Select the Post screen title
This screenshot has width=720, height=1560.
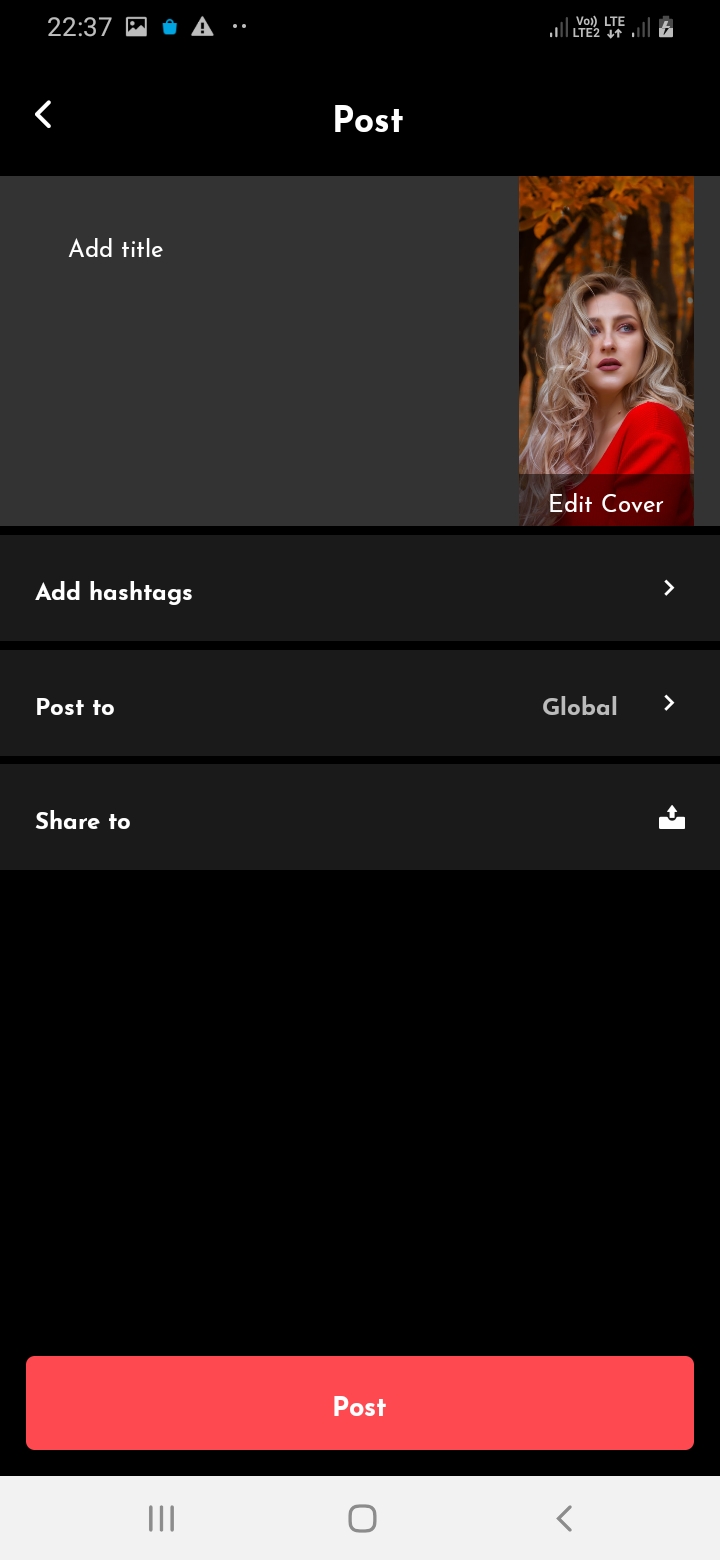[367, 120]
